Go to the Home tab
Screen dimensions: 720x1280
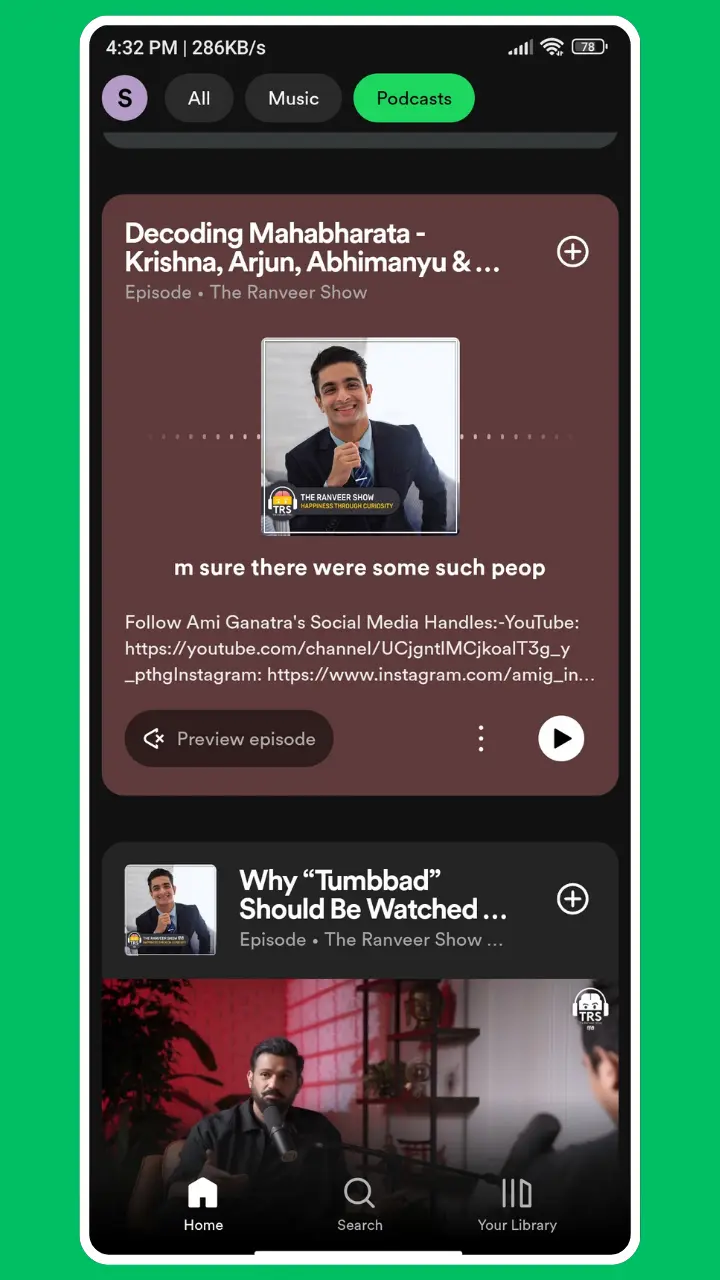(203, 1204)
